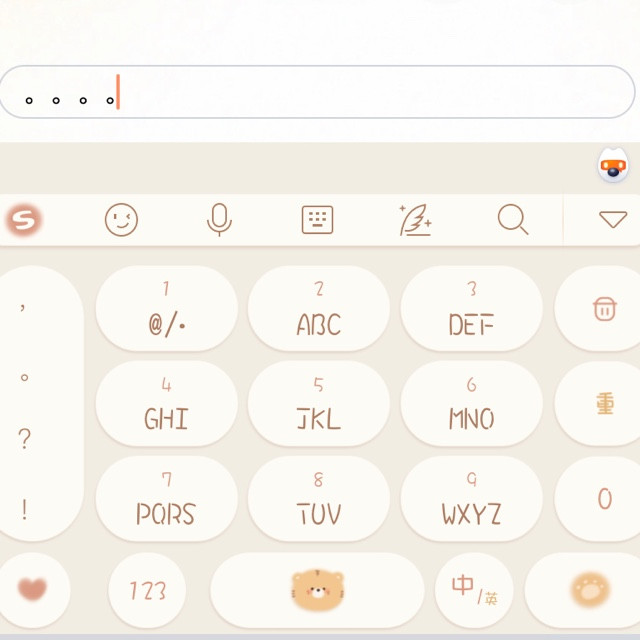Open the Sogou S logo menu

click(x=24, y=220)
